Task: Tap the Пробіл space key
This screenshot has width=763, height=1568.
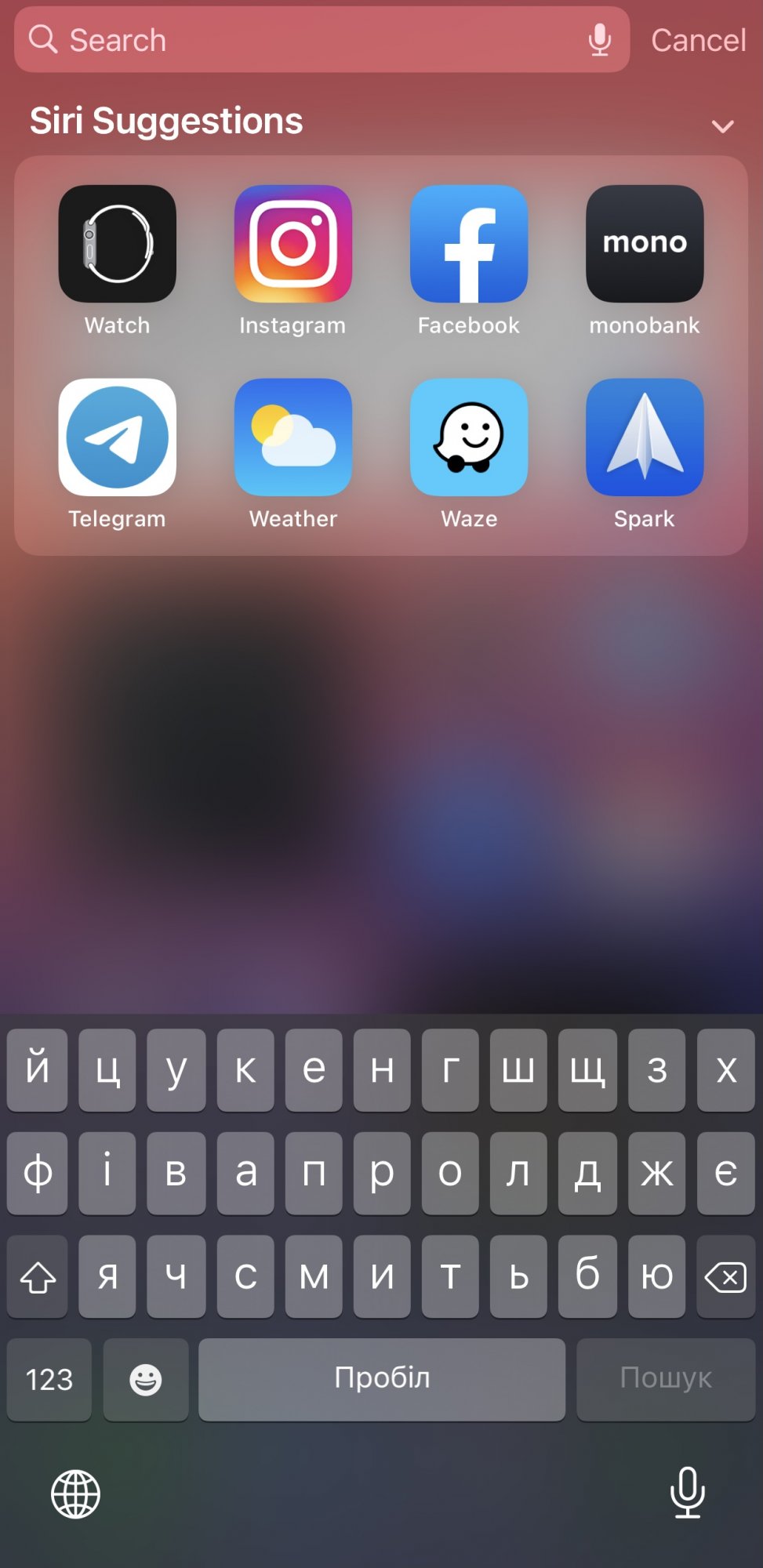Action: coord(382,1380)
